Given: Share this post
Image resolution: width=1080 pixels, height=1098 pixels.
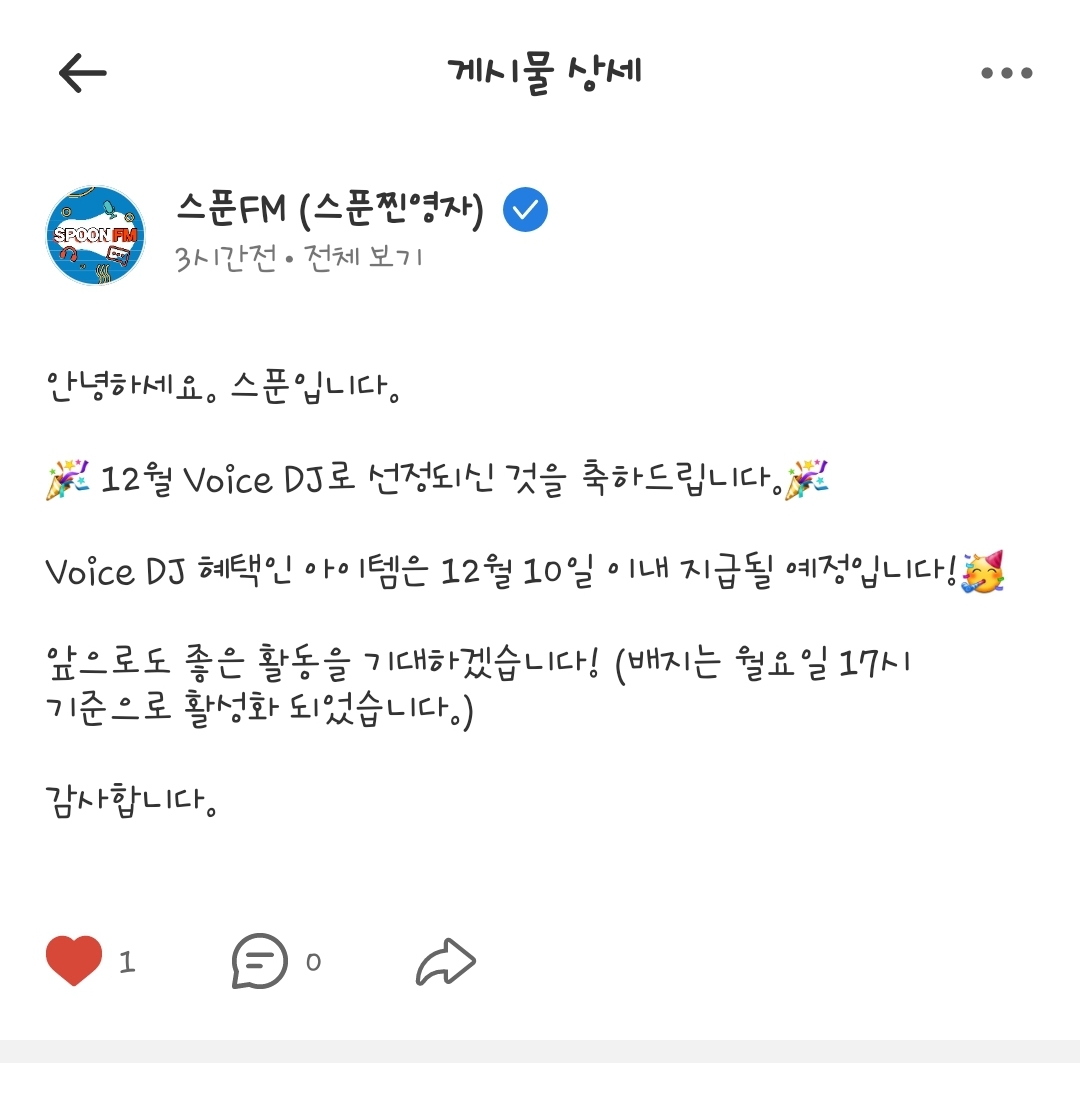Looking at the screenshot, I should tap(445, 962).
